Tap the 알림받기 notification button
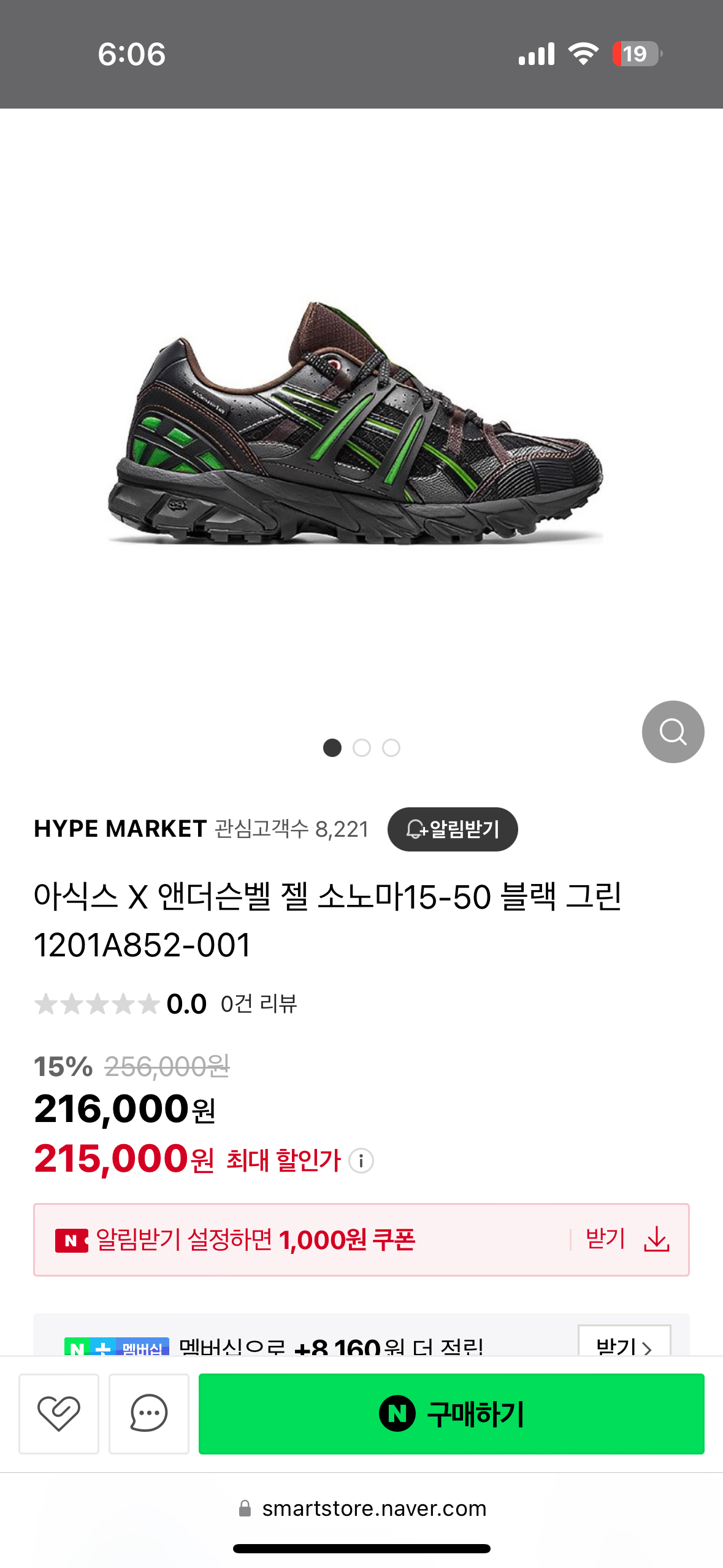The width and height of the screenshot is (723, 1568). click(453, 829)
